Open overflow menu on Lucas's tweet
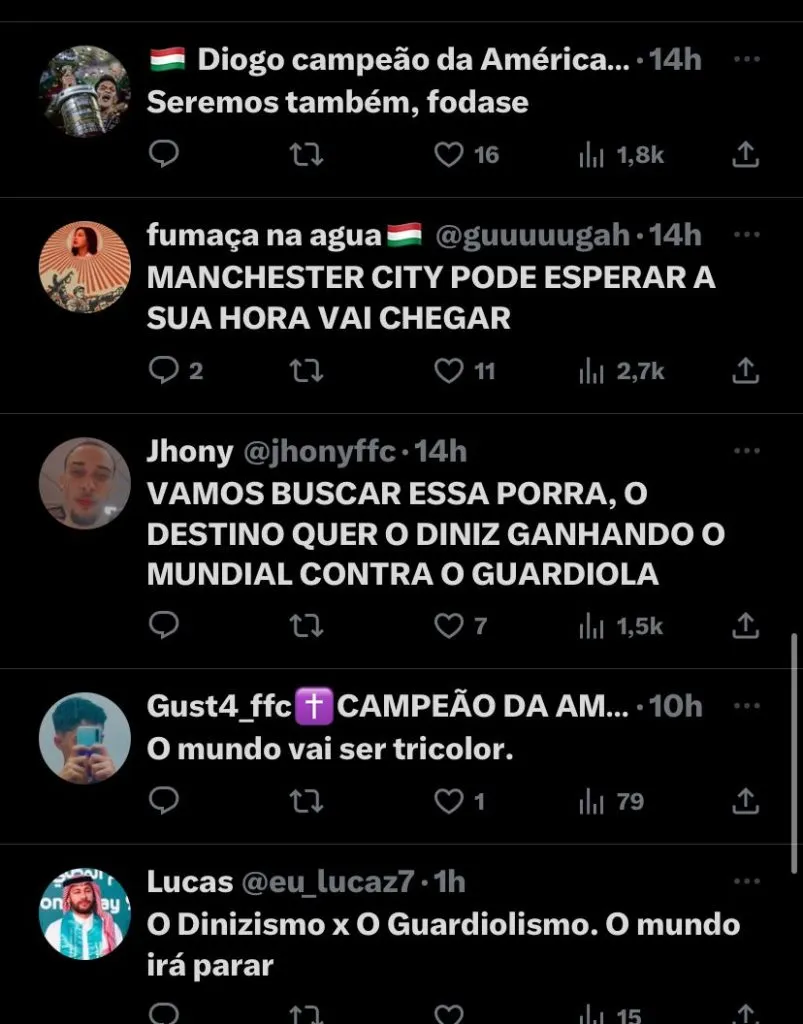The width and height of the screenshot is (803, 1024). point(746,882)
